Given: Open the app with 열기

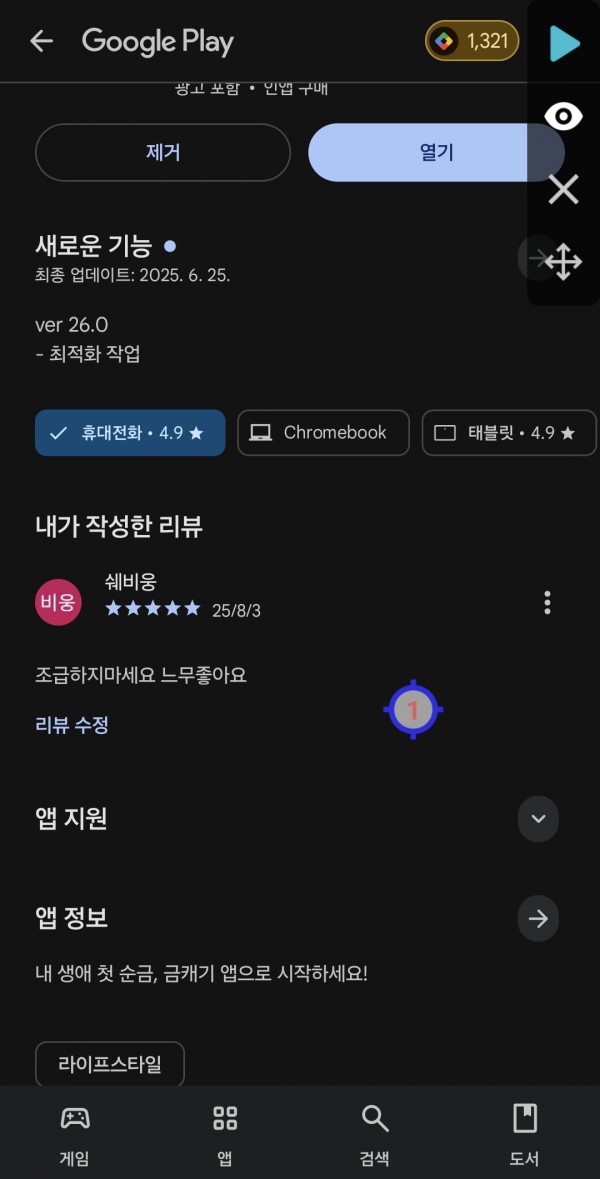Looking at the screenshot, I should tap(436, 153).
